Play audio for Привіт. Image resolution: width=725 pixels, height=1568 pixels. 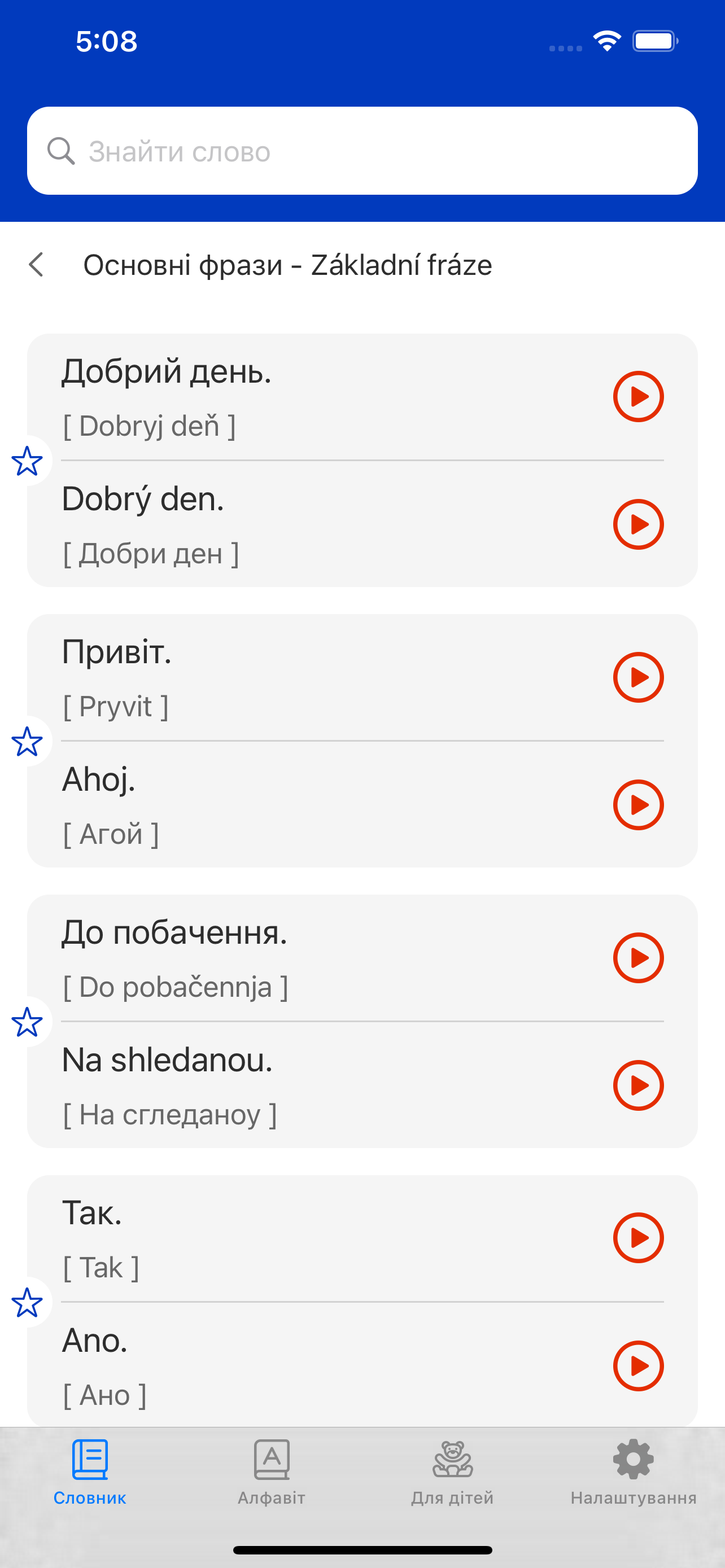pyautogui.click(x=638, y=677)
